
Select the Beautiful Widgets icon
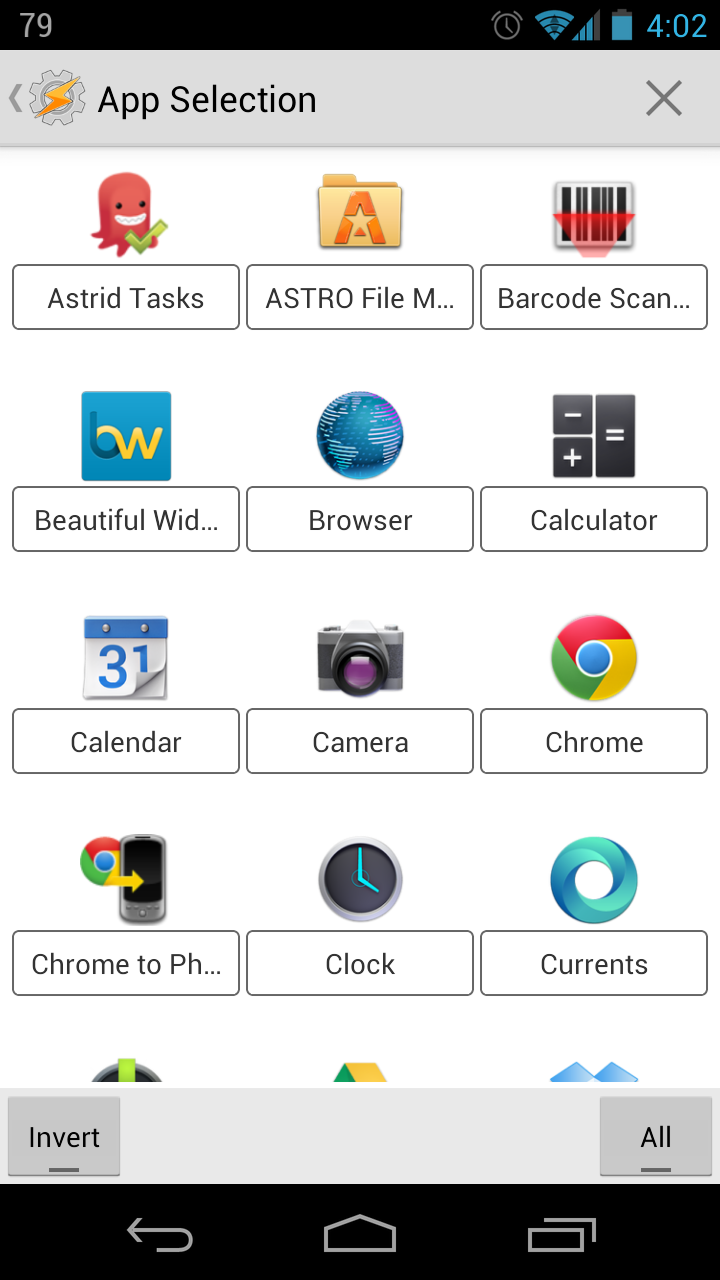[125, 436]
